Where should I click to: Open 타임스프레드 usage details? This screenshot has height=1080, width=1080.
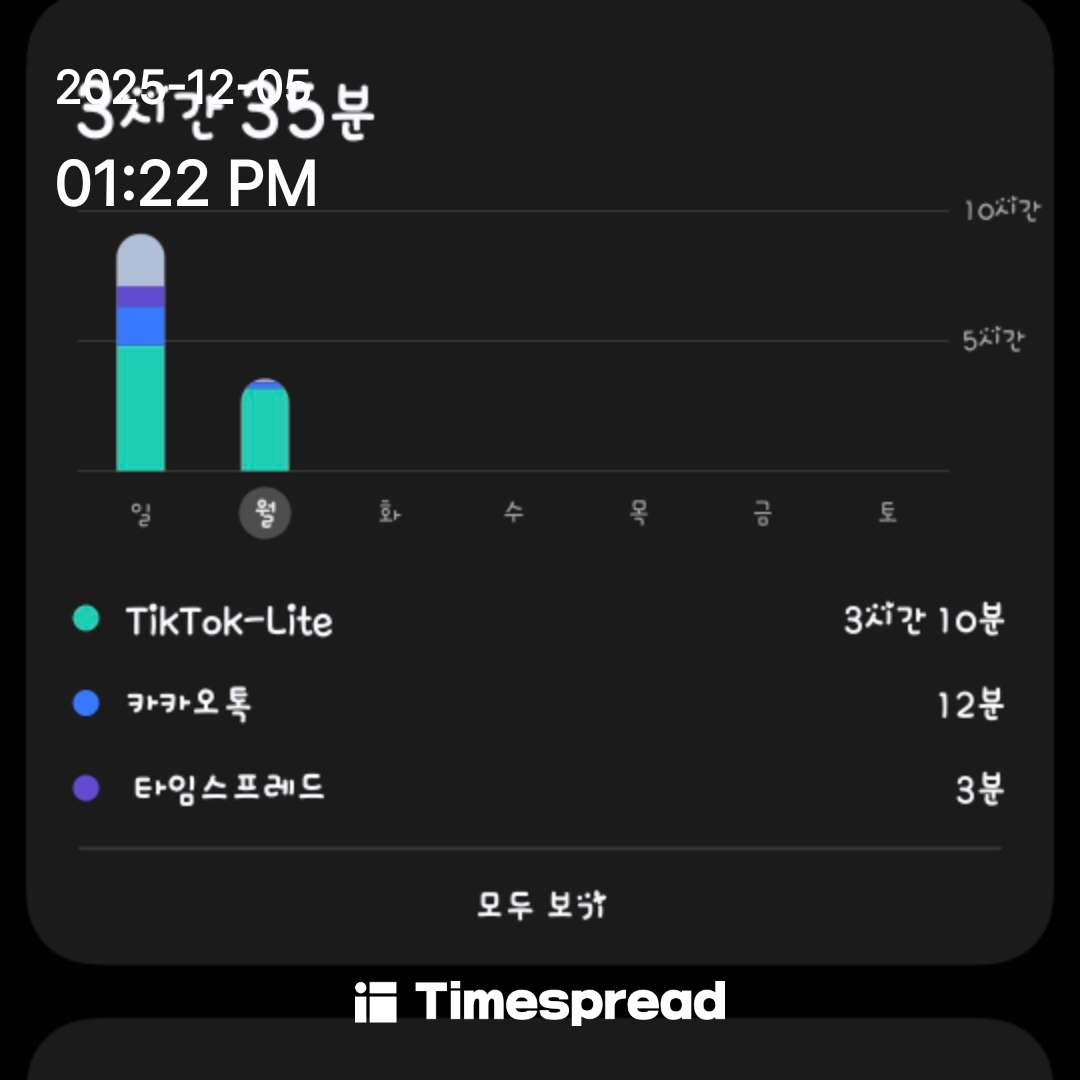540,789
